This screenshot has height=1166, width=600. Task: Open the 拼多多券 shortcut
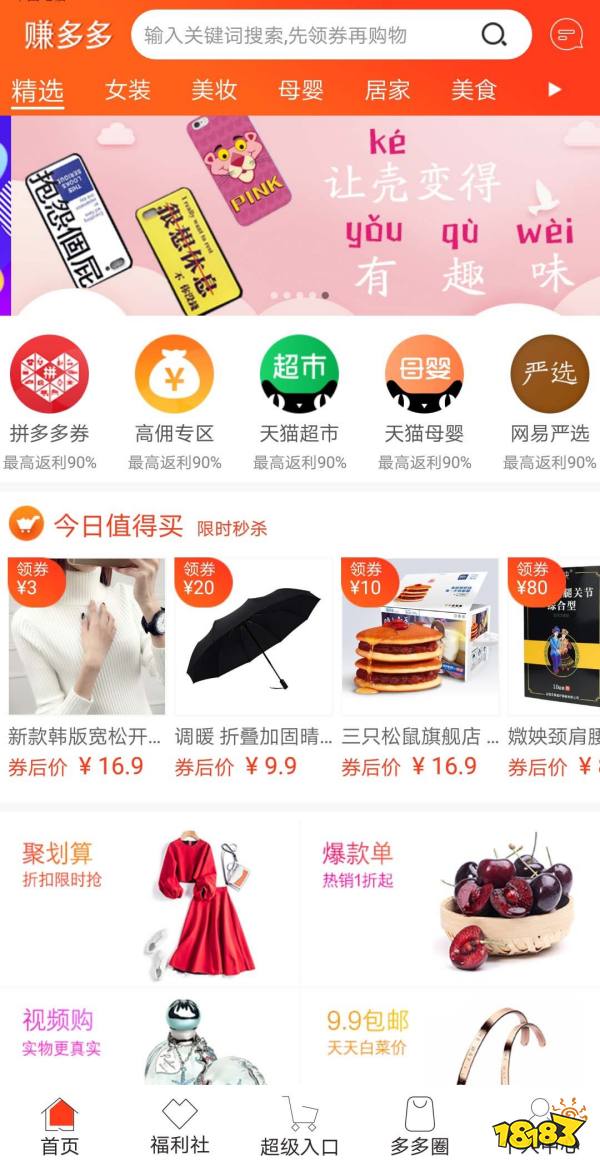[49, 400]
